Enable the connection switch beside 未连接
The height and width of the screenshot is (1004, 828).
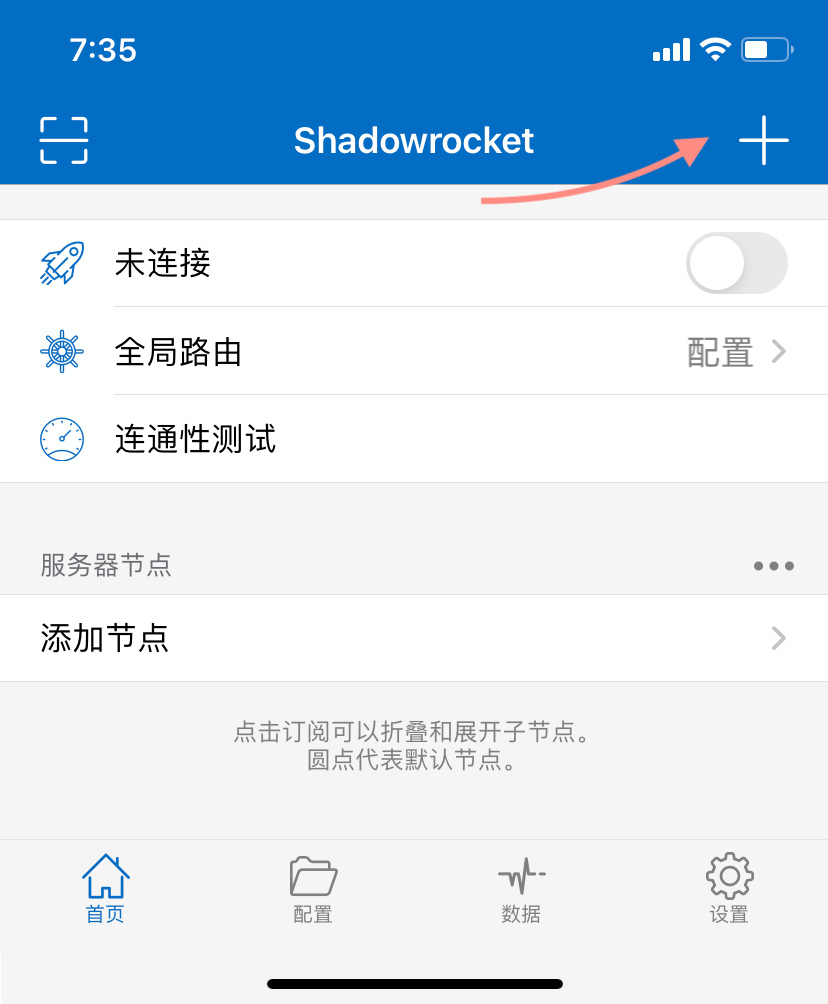tap(736, 263)
